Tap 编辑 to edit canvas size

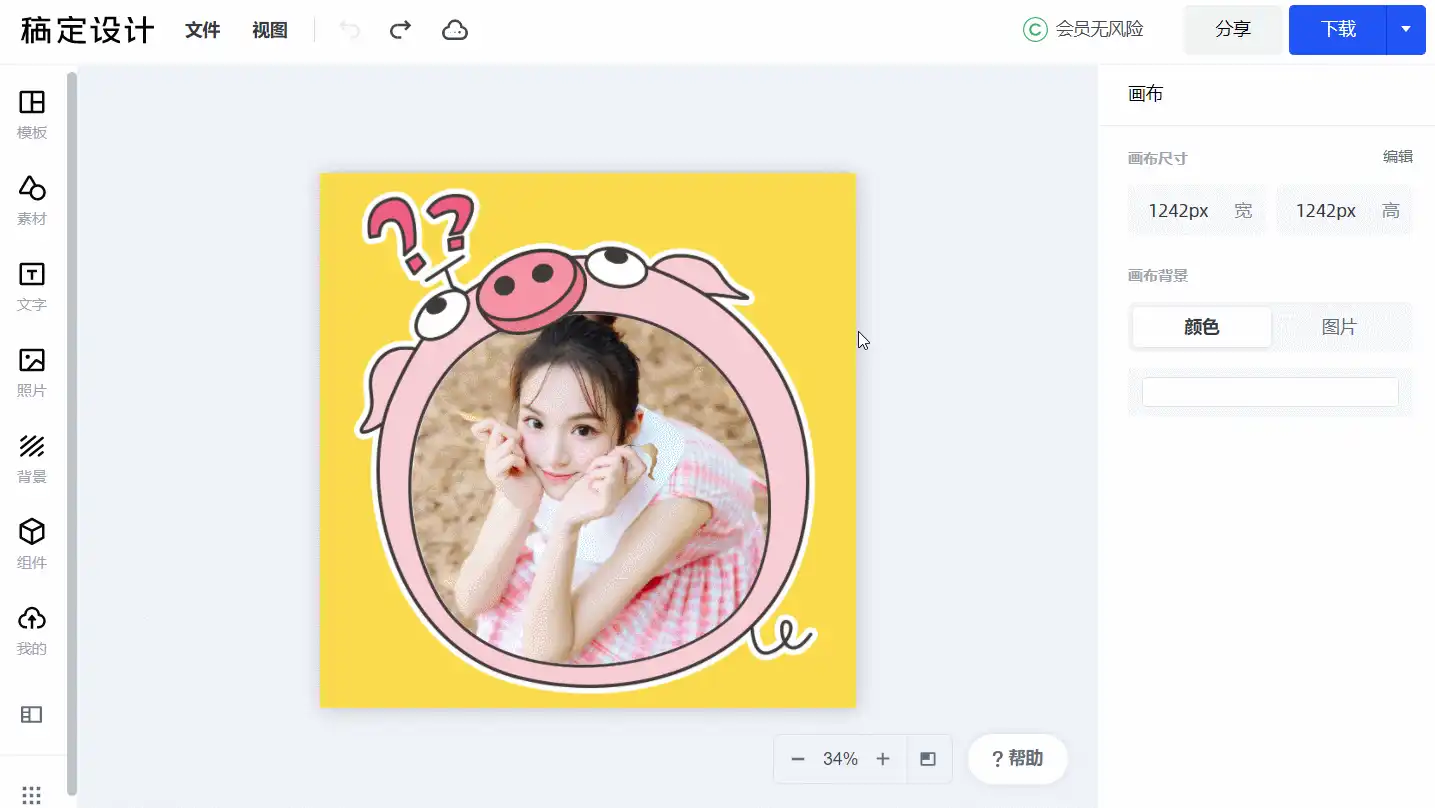tap(1397, 157)
